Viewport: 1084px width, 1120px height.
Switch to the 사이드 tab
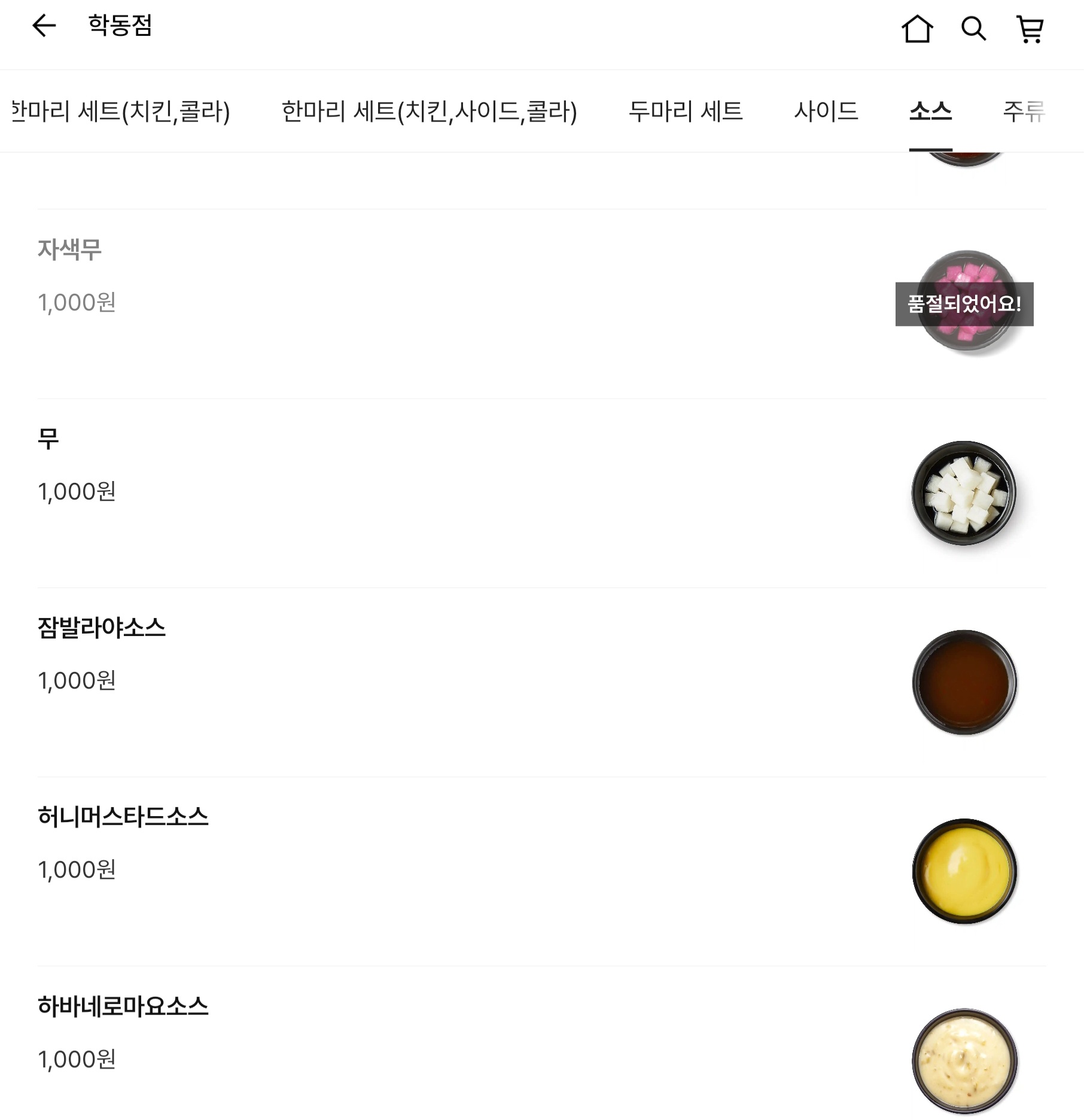(826, 111)
